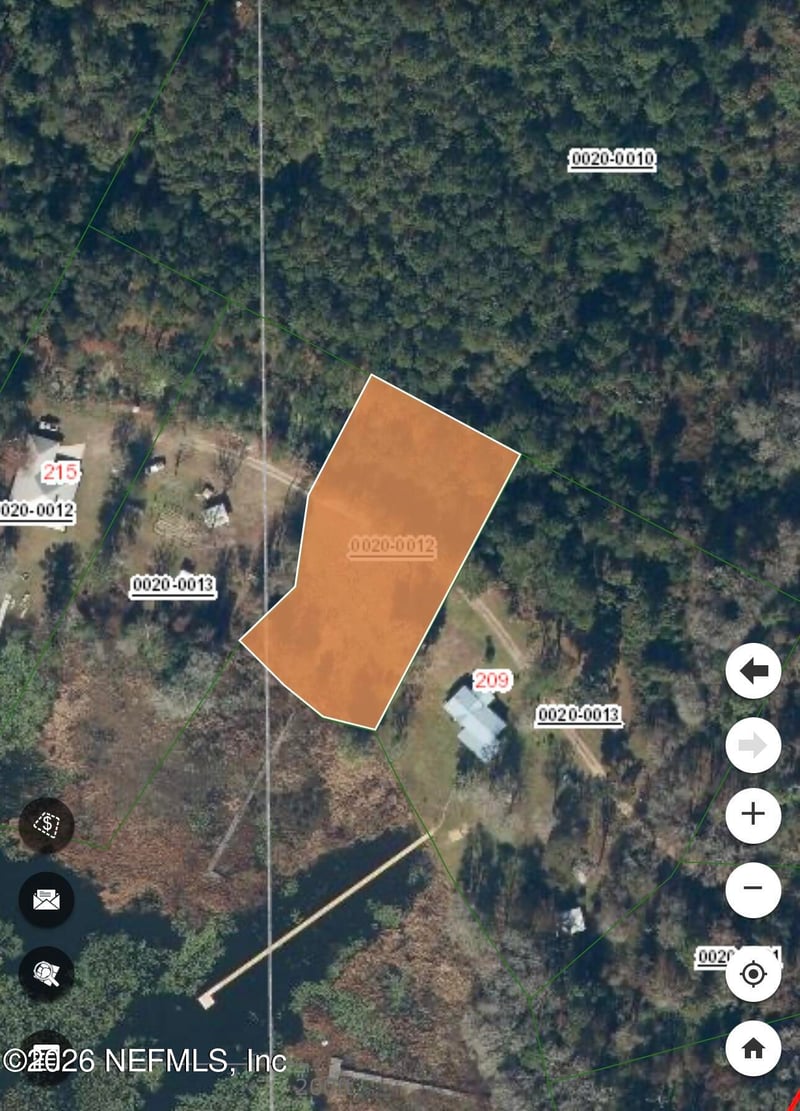Click the 2026 NEFMLS, Inc copyright text
The image size is (800, 1111).
pos(146,1057)
